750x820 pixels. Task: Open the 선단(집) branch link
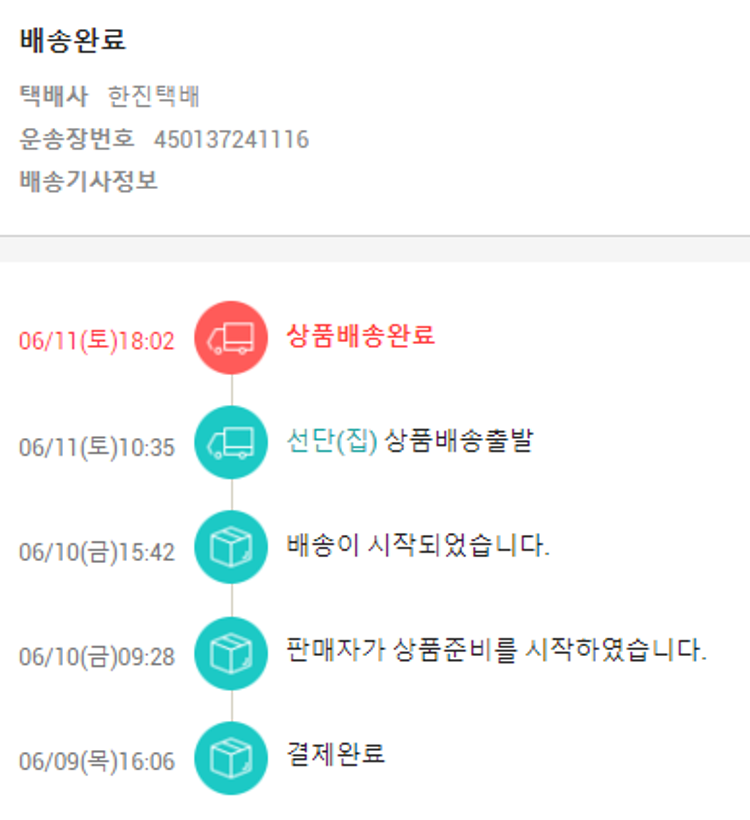(x=332, y=442)
